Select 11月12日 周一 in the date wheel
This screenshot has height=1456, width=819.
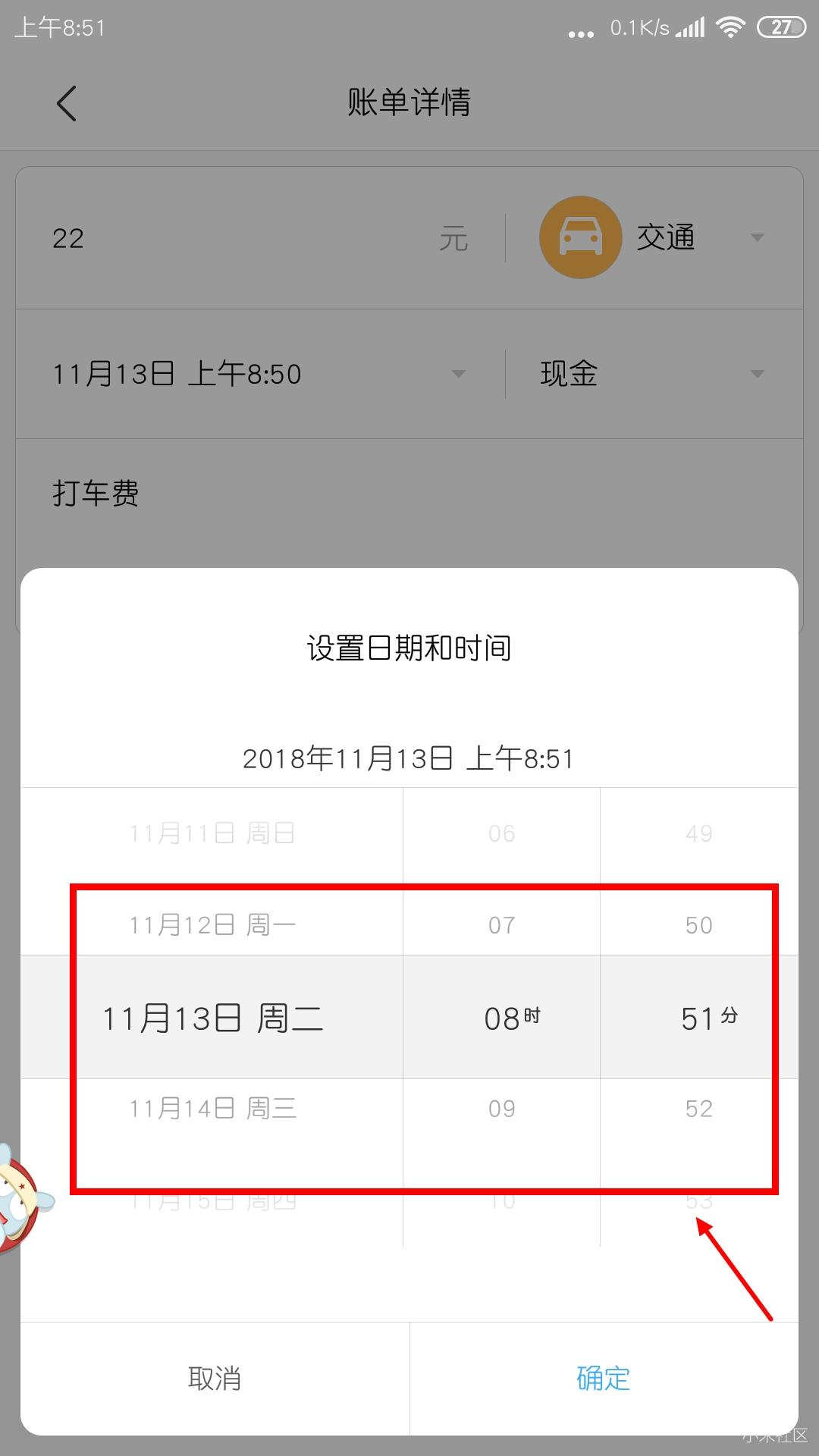click(x=212, y=925)
